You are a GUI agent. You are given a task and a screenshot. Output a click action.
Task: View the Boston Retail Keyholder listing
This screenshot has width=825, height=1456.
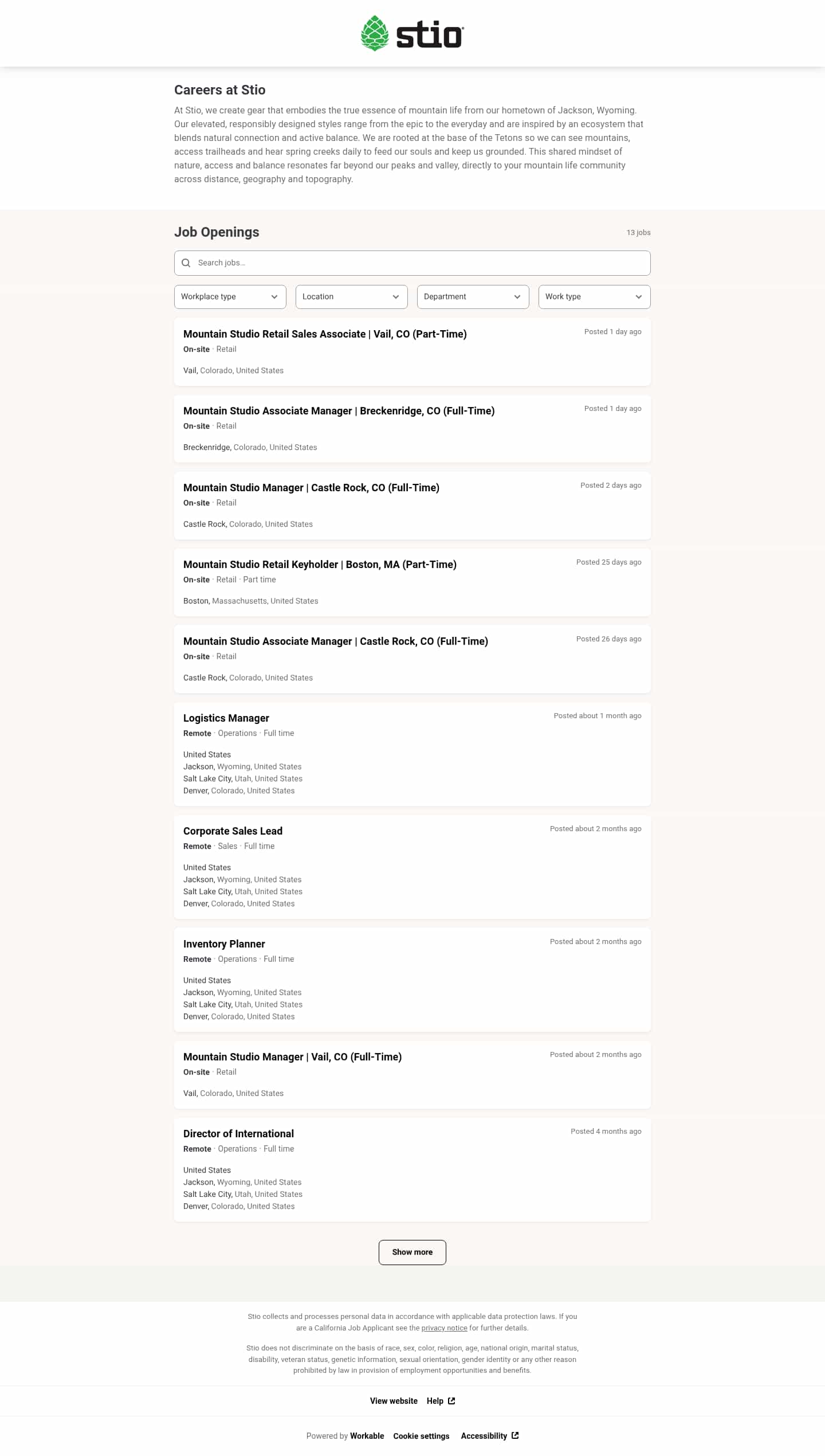(320, 565)
